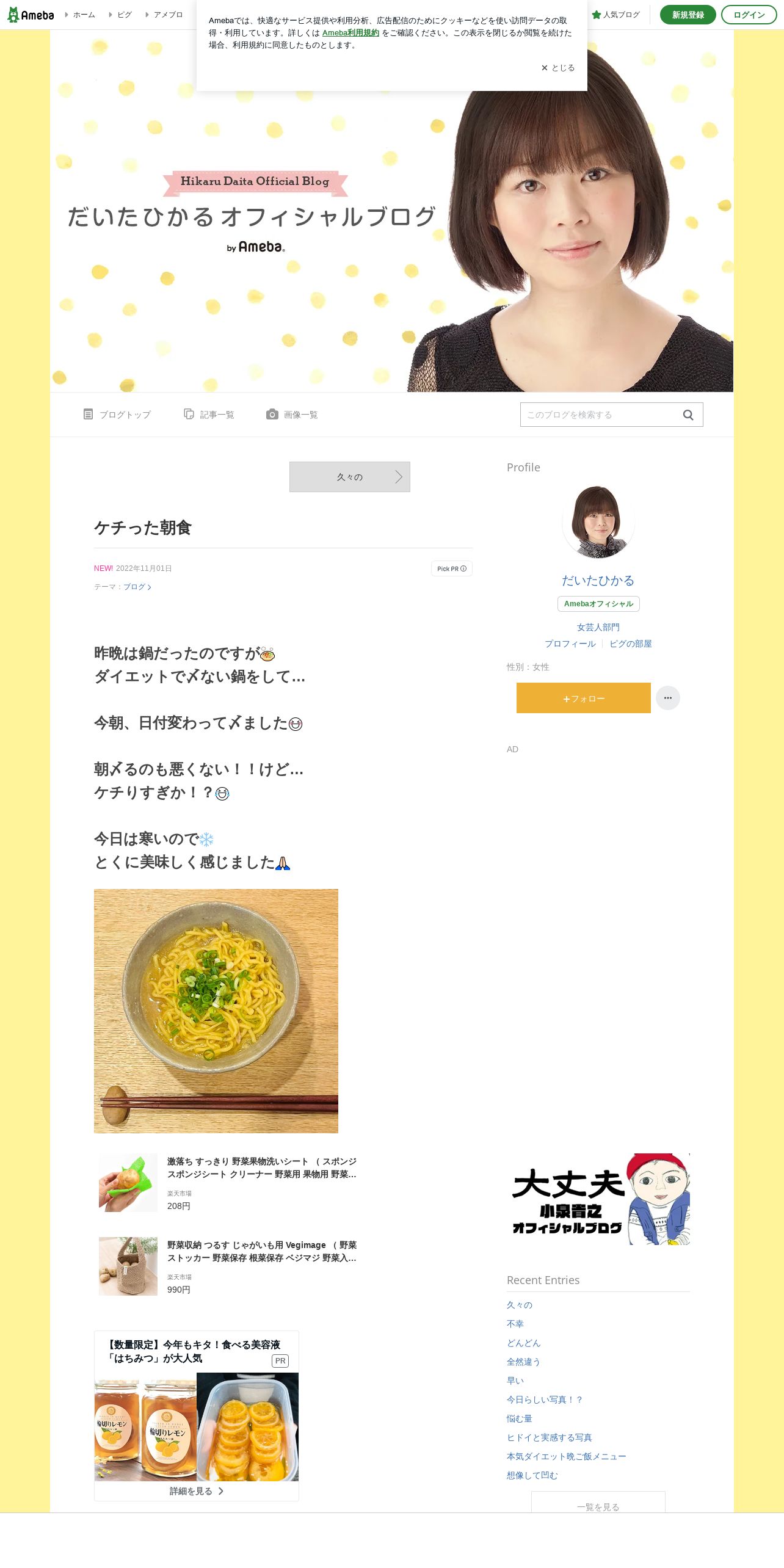The height and width of the screenshot is (1568, 784).
Task: Open the プロフィール link
Action: click(x=570, y=644)
